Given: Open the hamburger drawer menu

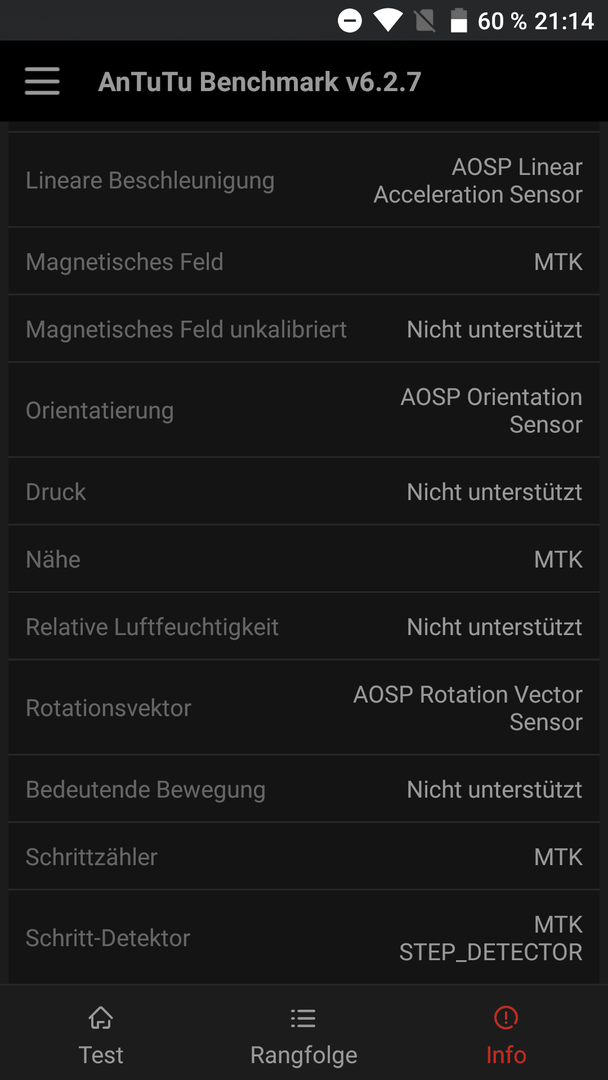Looking at the screenshot, I should pyautogui.click(x=42, y=83).
